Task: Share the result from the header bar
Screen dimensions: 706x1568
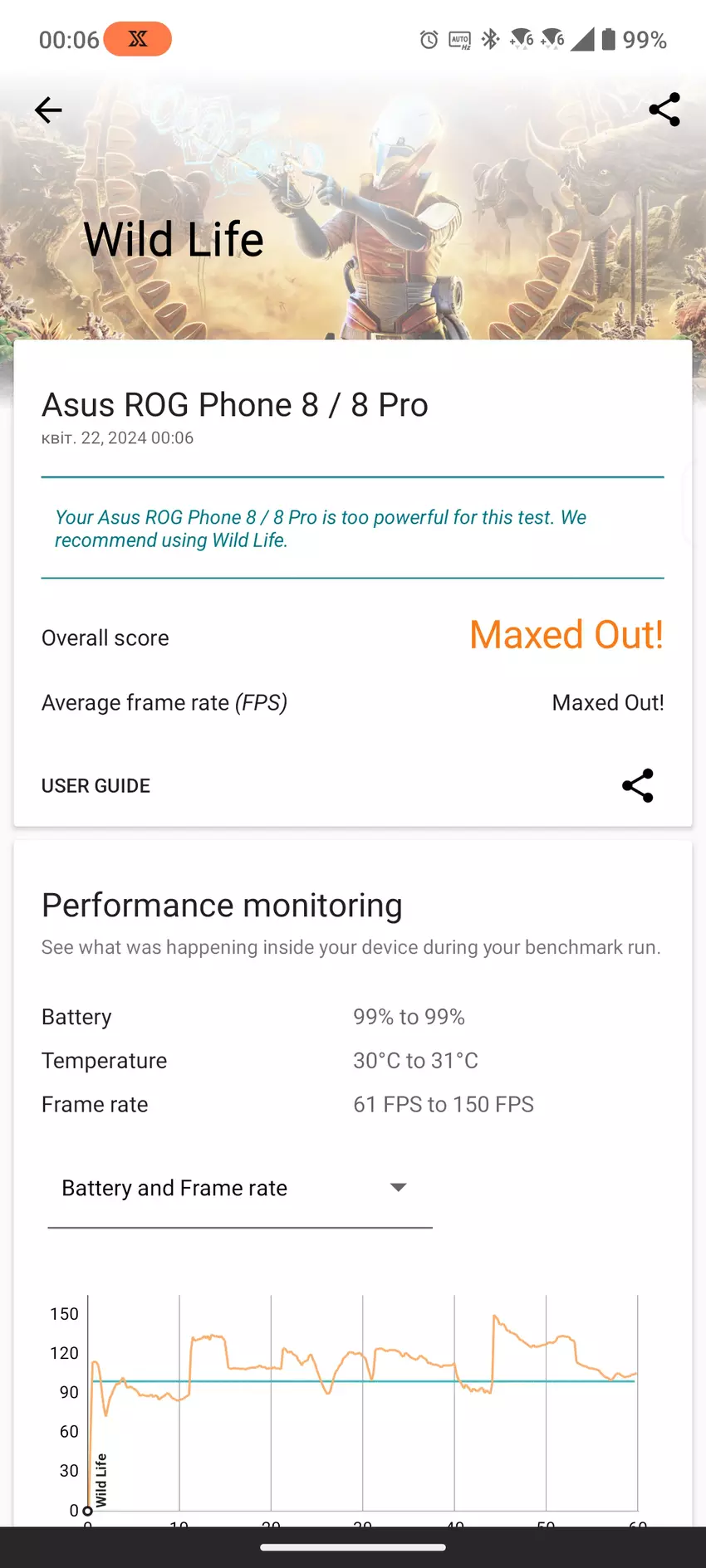Action: [664, 110]
